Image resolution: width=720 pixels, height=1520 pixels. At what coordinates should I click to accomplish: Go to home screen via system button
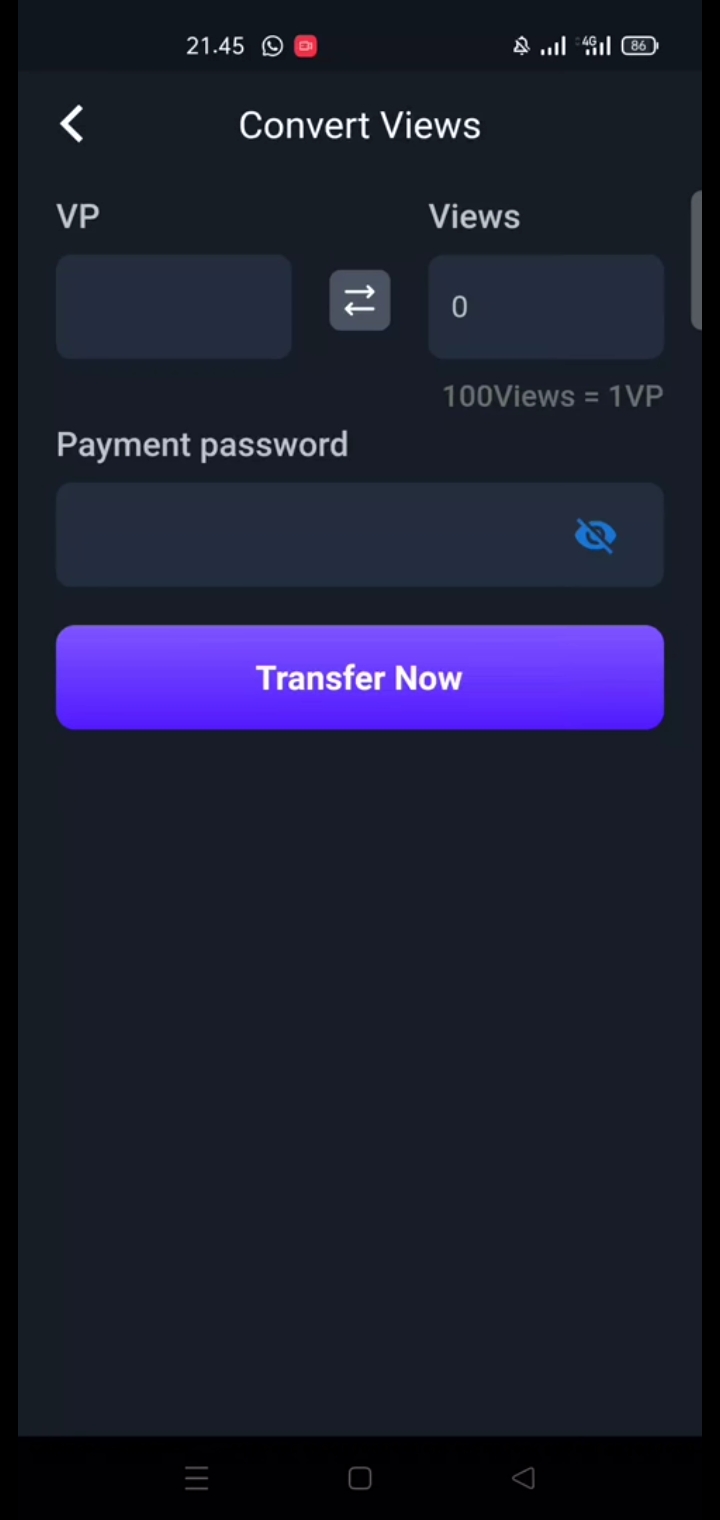coord(360,1478)
